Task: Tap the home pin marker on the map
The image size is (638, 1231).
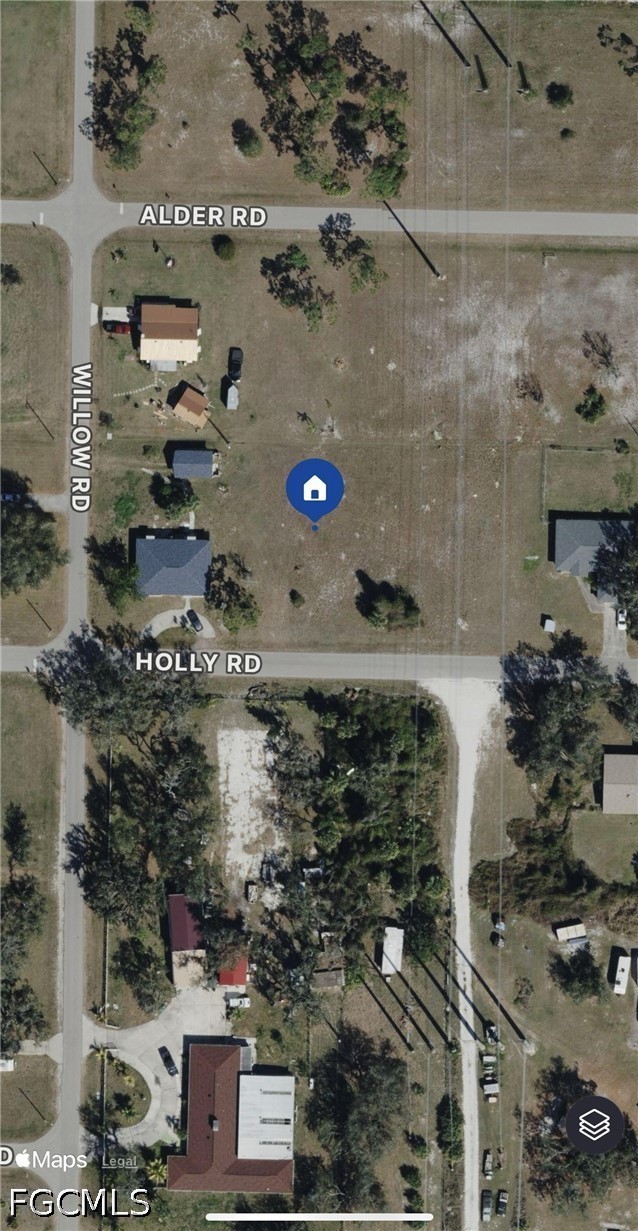Action: (x=315, y=489)
